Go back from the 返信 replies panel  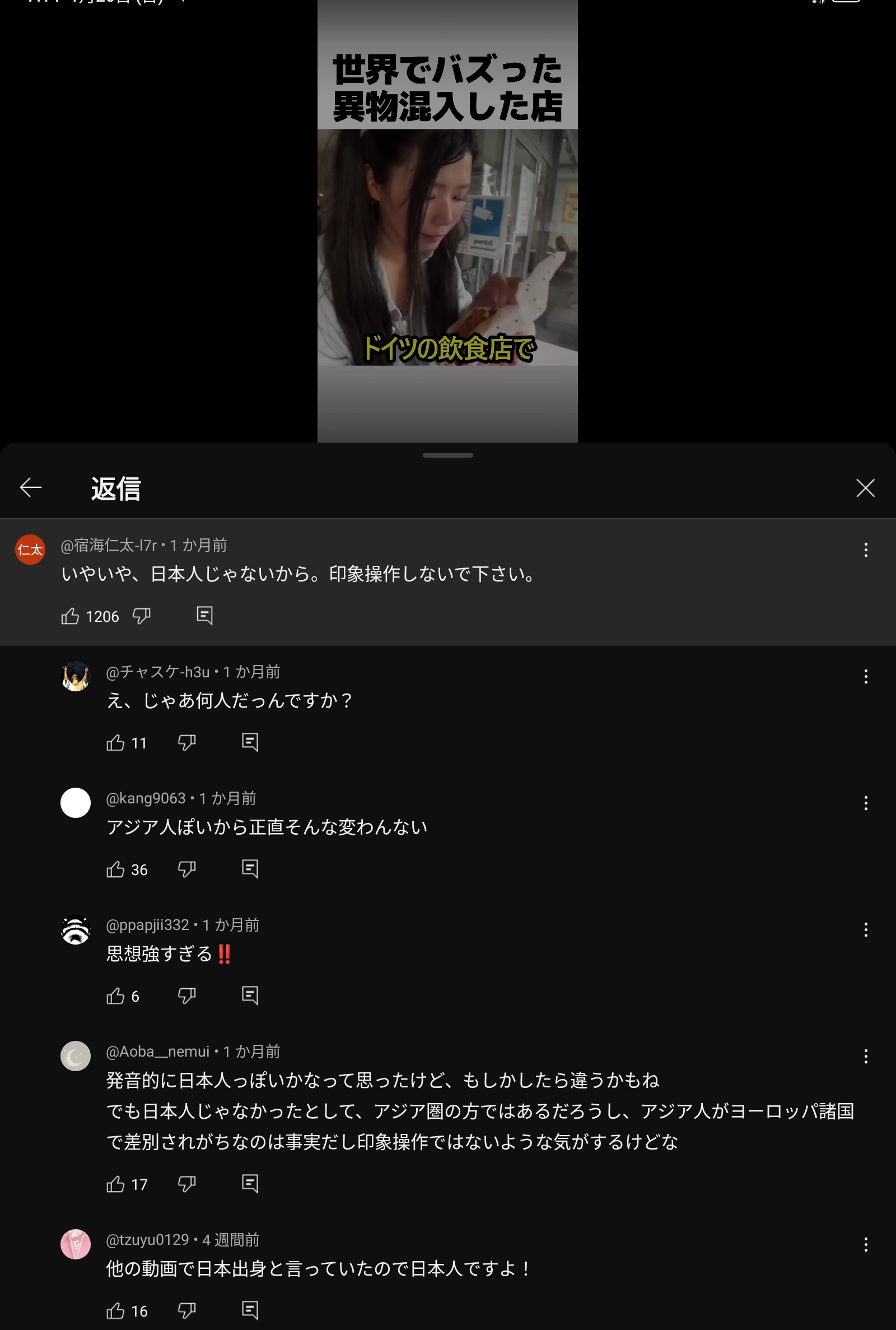click(30, 487)
